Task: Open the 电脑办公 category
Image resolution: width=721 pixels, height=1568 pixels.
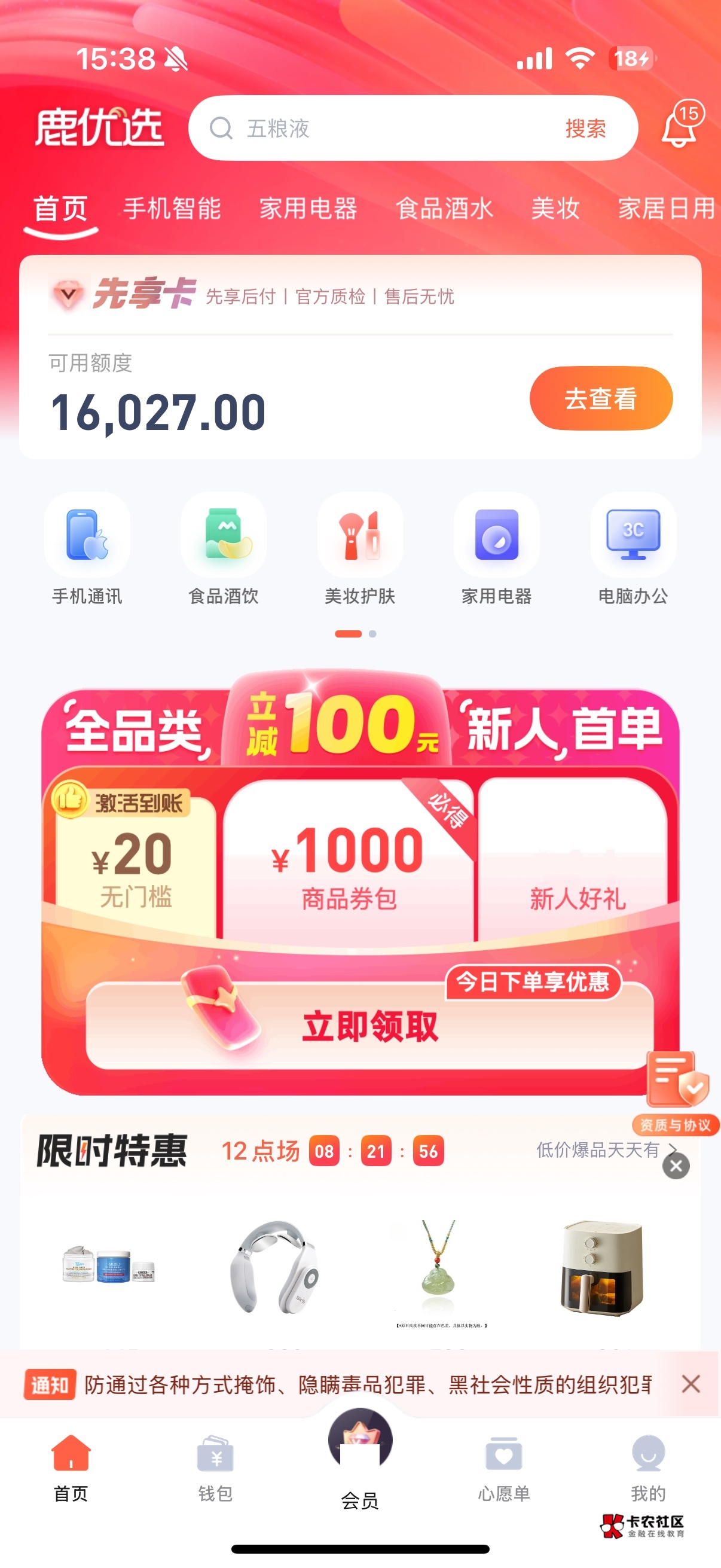Action: point(633,549)
